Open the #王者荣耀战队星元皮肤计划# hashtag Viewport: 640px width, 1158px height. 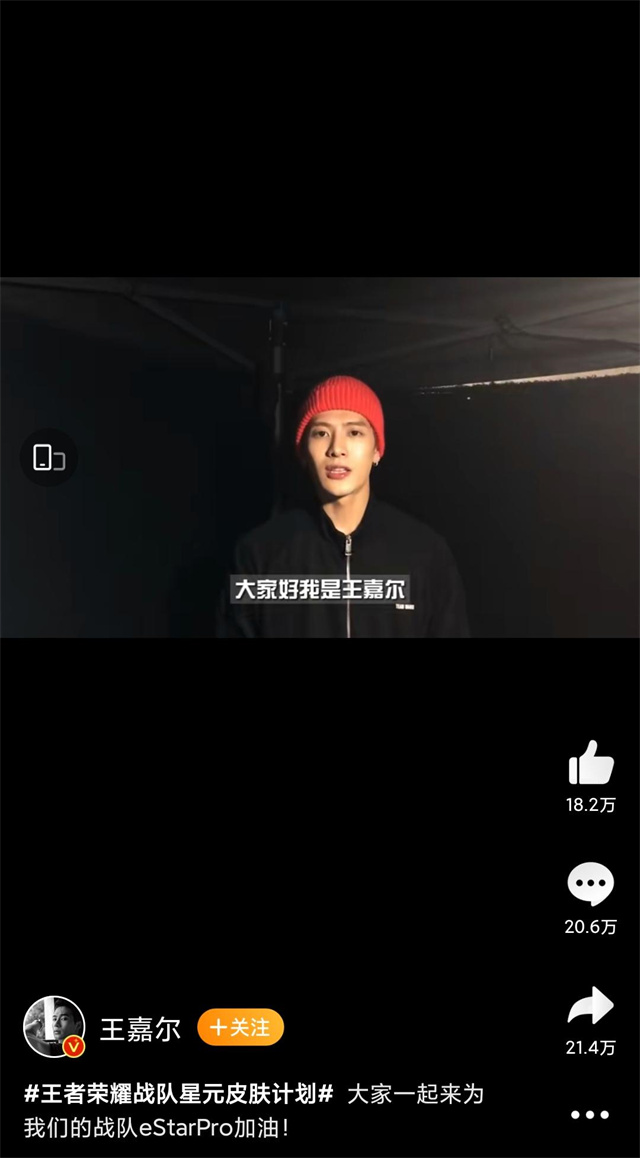click(x=179, y=1094)
